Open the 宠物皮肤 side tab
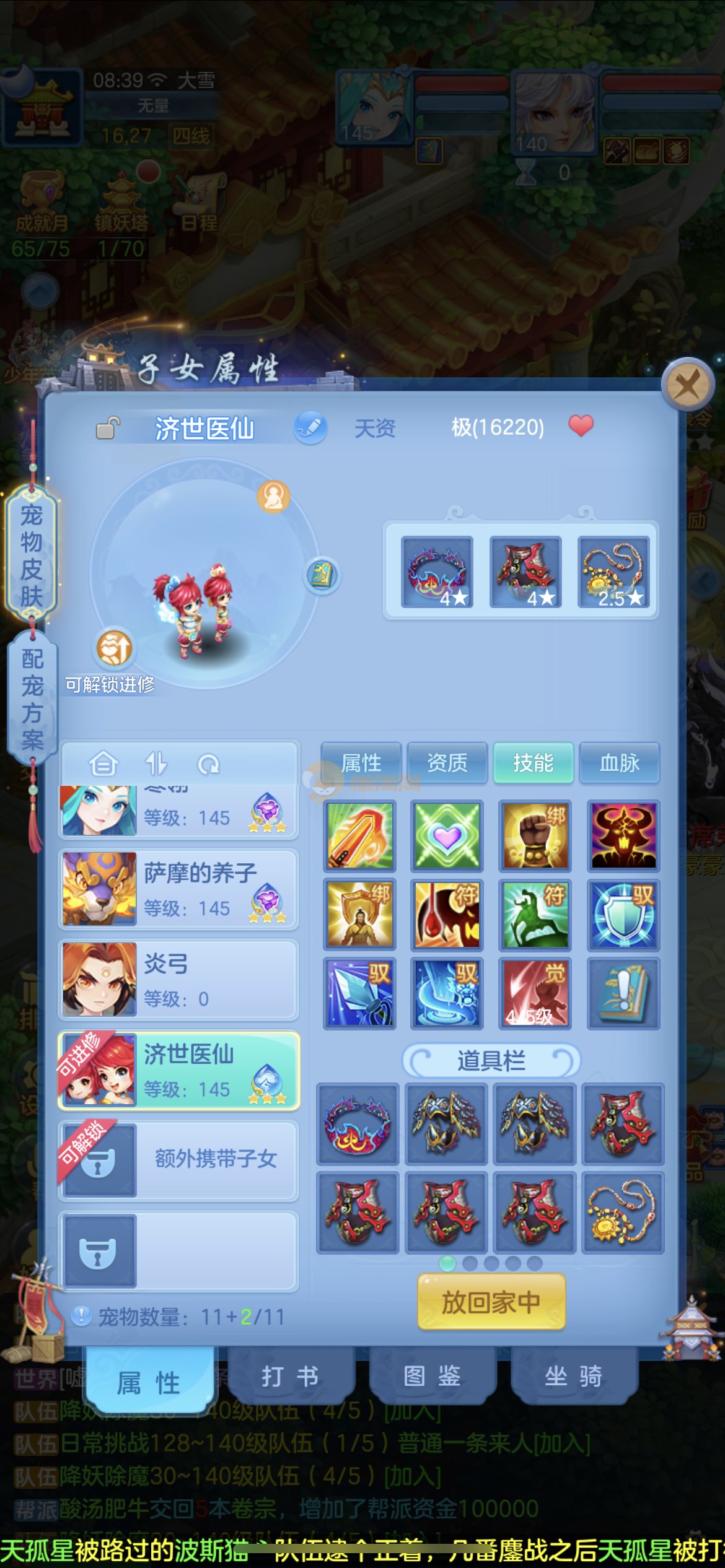 (x=31, y=555)
